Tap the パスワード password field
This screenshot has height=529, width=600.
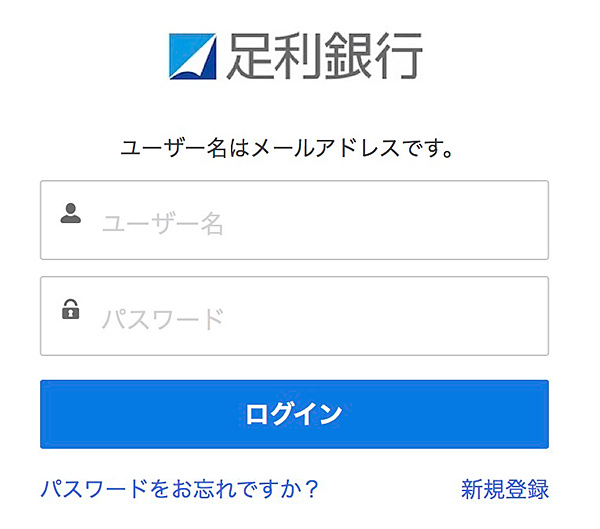point(294,317)
